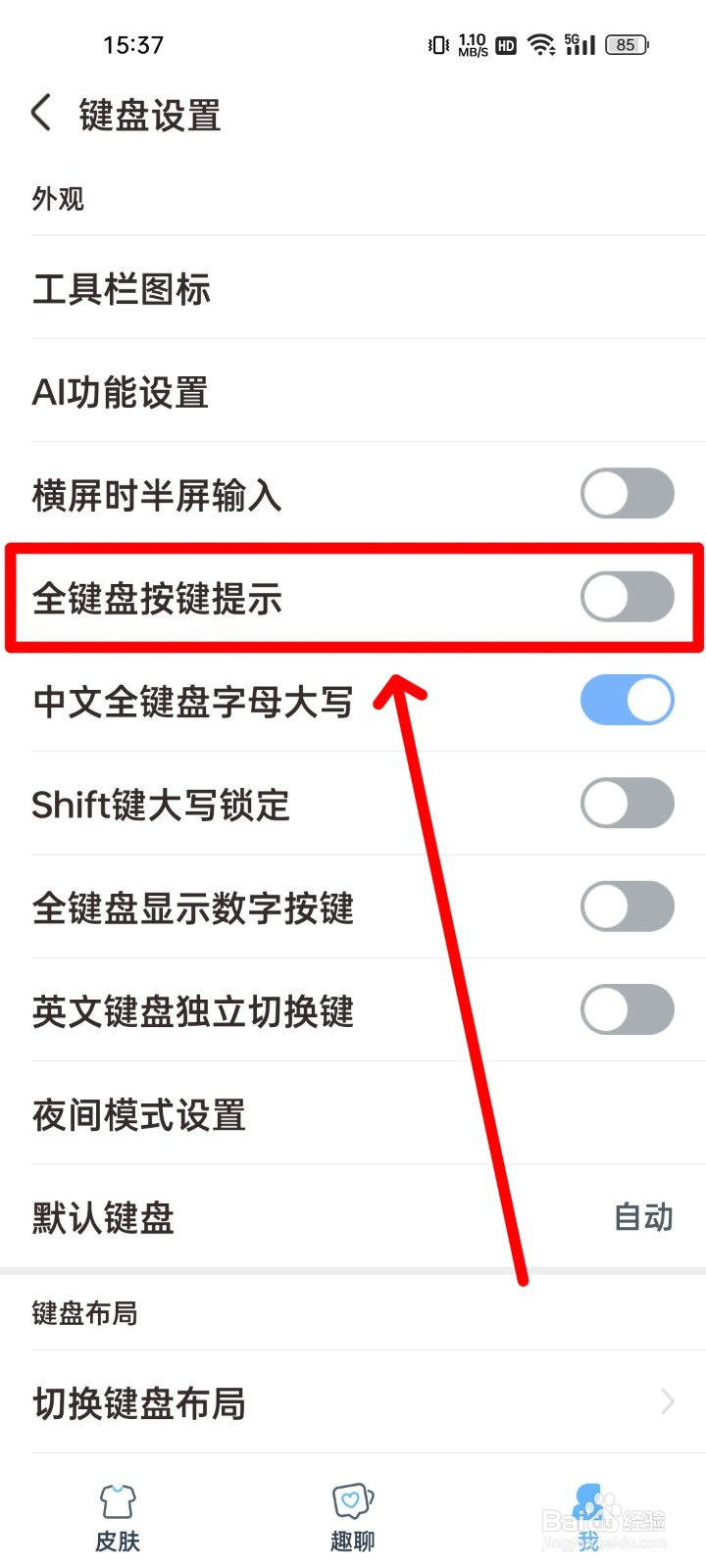The width and height of the screenshot is (706, 1568).
Task: Turn on Shift键大写锁定
Action: [627, 803]
